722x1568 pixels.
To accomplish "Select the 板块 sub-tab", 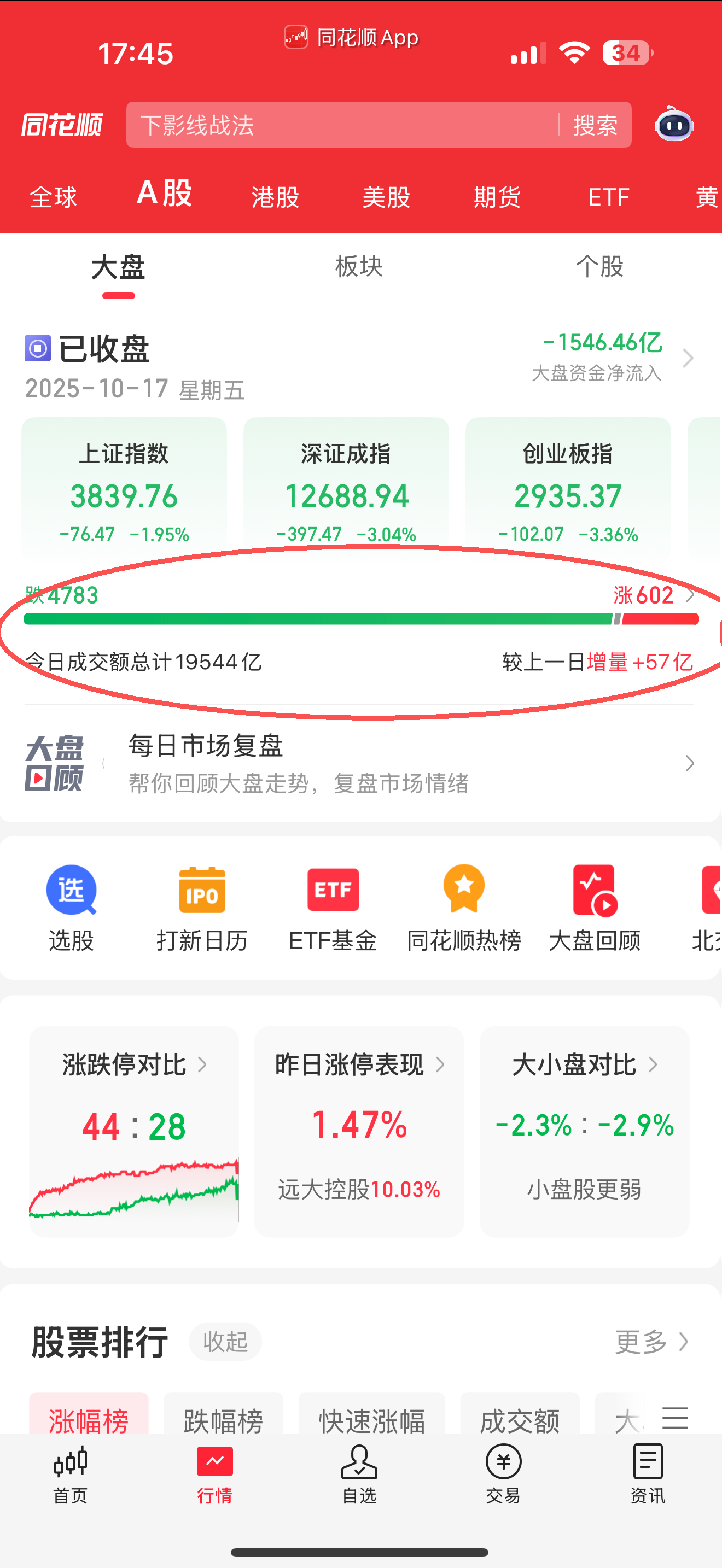I will (x=359, y=267).
